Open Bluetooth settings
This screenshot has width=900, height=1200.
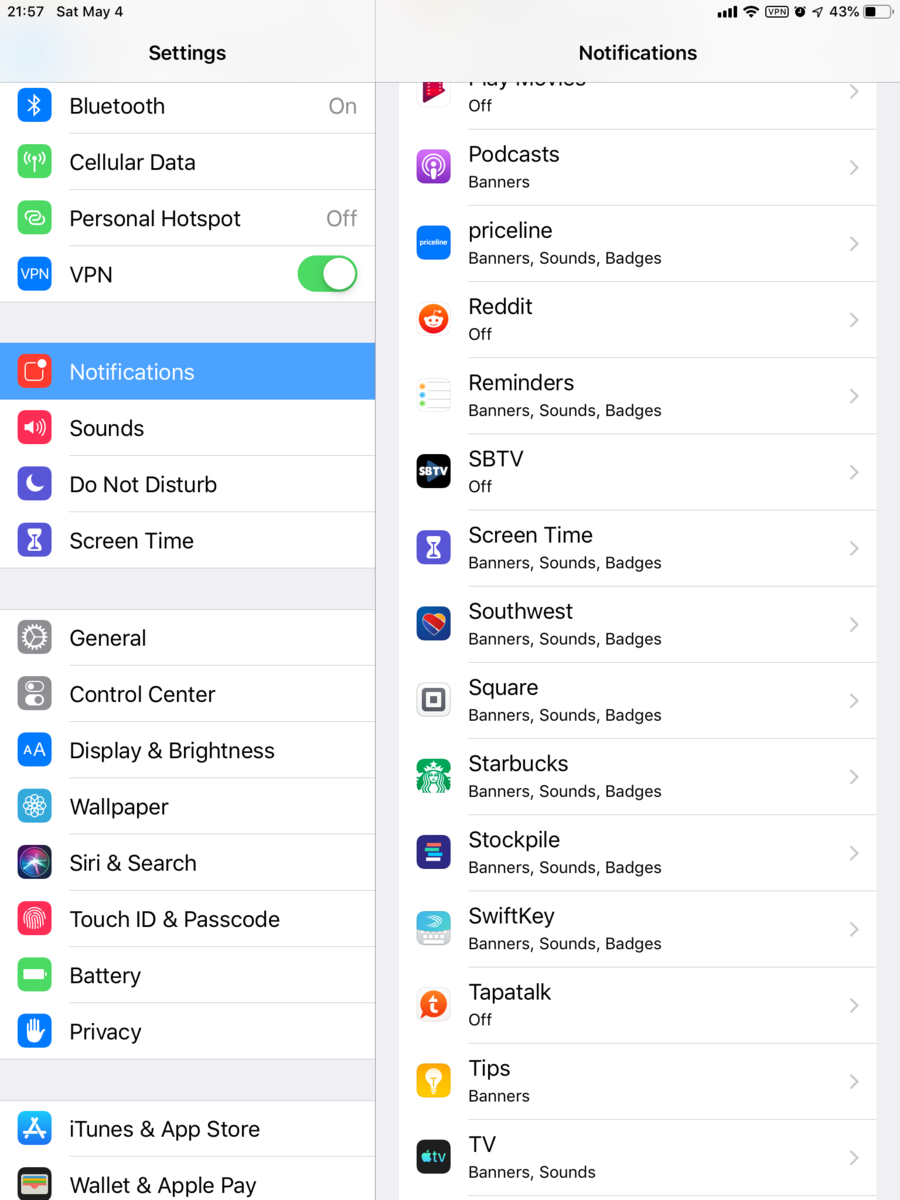pyautogui.click(x=187, y=106)
